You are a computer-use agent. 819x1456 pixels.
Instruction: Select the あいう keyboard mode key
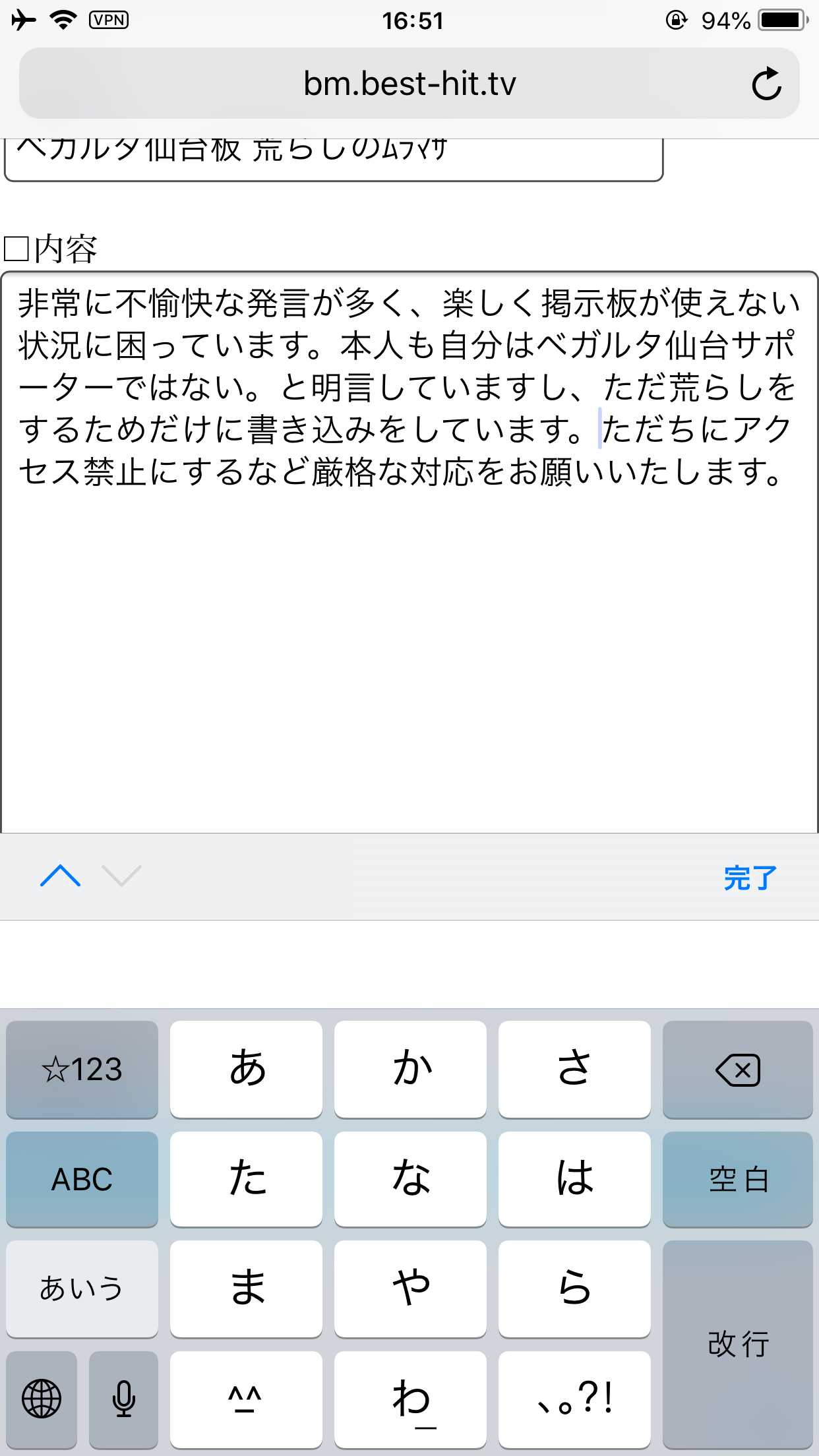(x=82, y=1289)
